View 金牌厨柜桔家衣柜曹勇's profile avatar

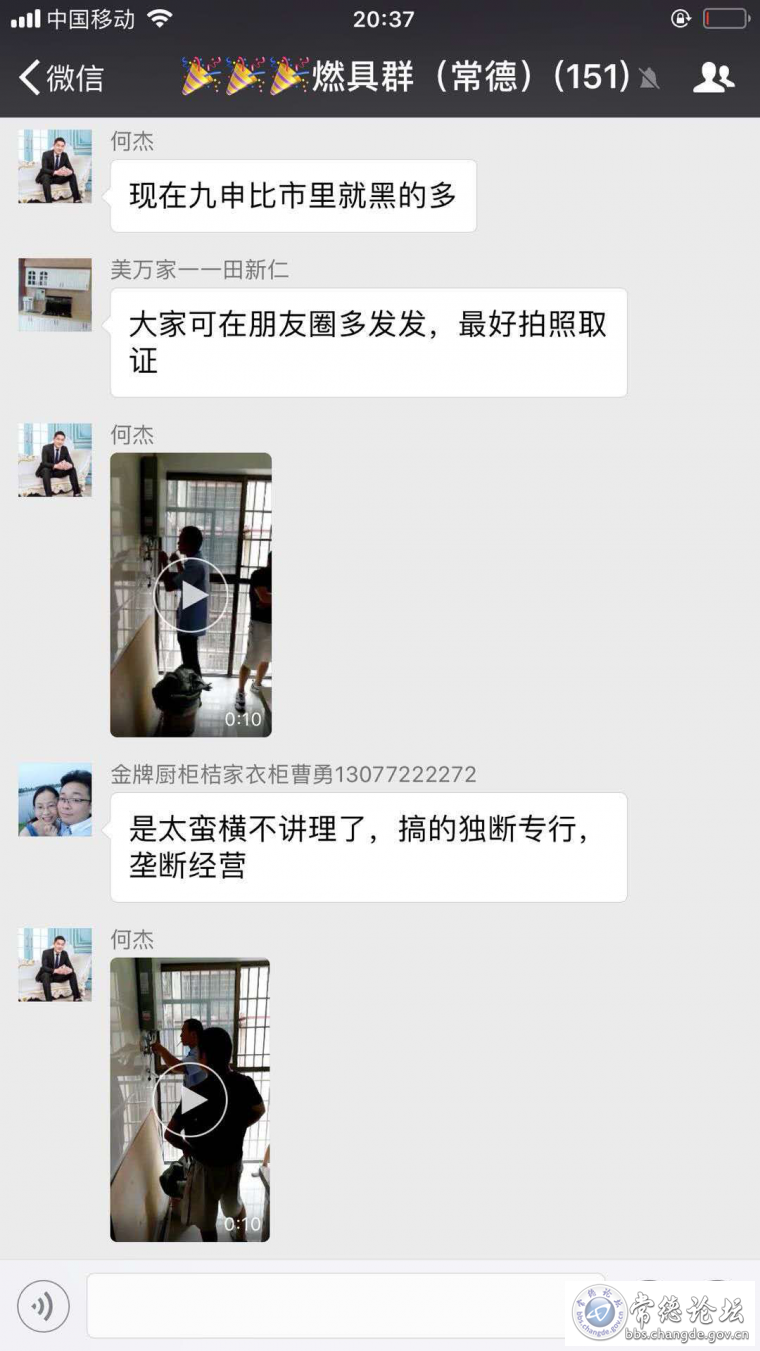[55, 800]
